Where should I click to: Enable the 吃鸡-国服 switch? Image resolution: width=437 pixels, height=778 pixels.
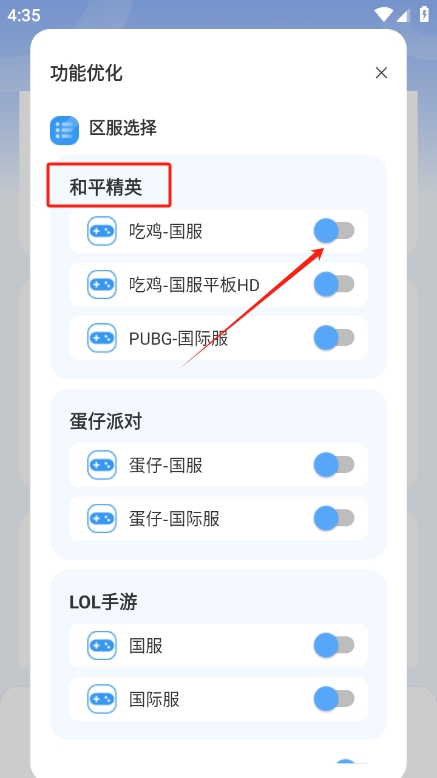[x=334, y=231]
